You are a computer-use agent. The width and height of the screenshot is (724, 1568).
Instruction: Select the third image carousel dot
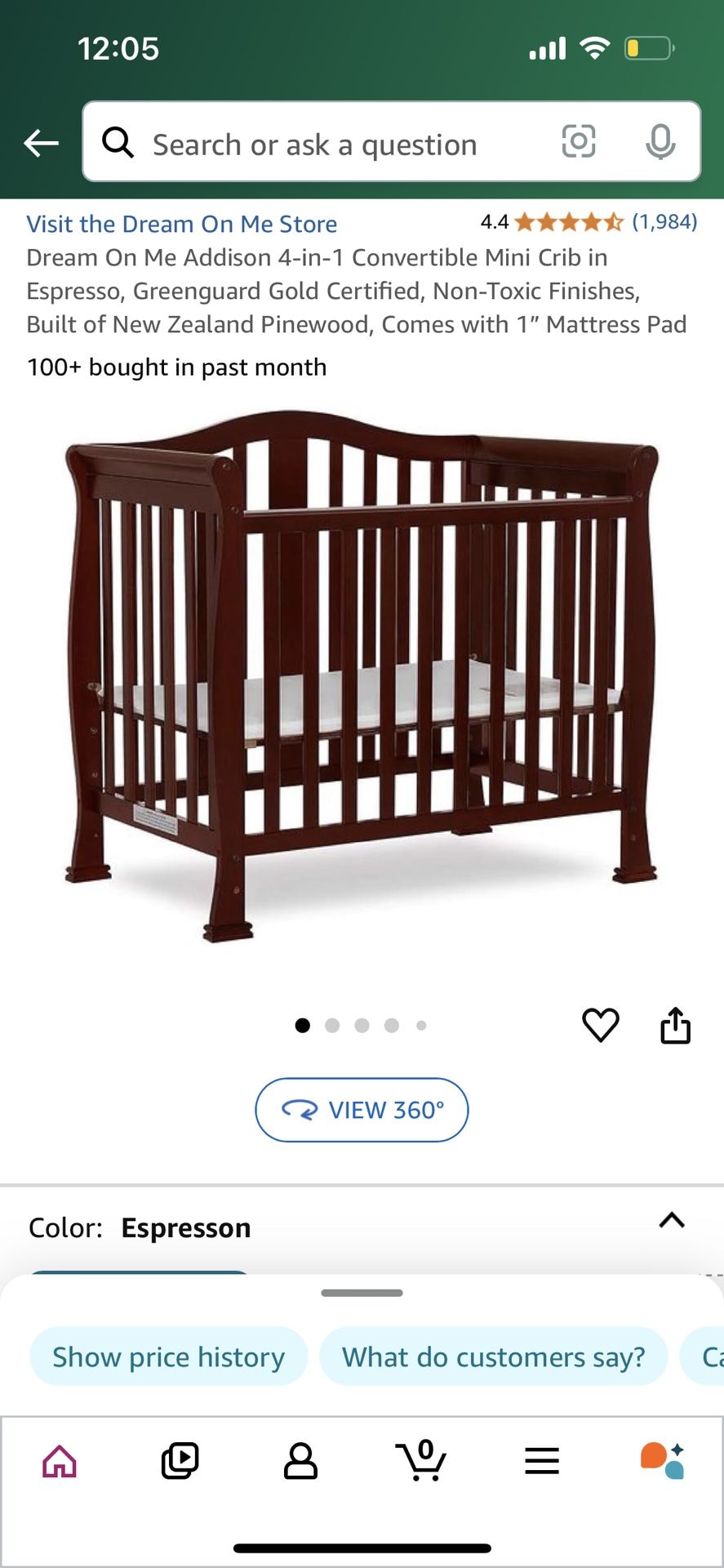[362, 1026]
